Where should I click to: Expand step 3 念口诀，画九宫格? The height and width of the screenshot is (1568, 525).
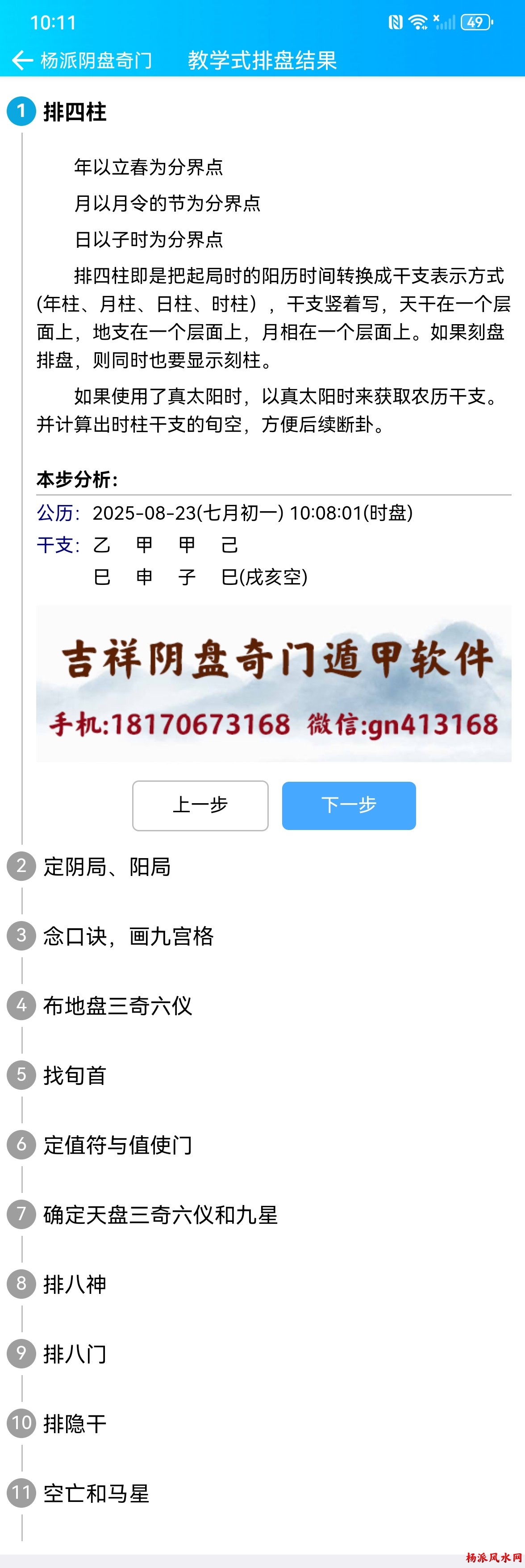(x=128, y=935)
